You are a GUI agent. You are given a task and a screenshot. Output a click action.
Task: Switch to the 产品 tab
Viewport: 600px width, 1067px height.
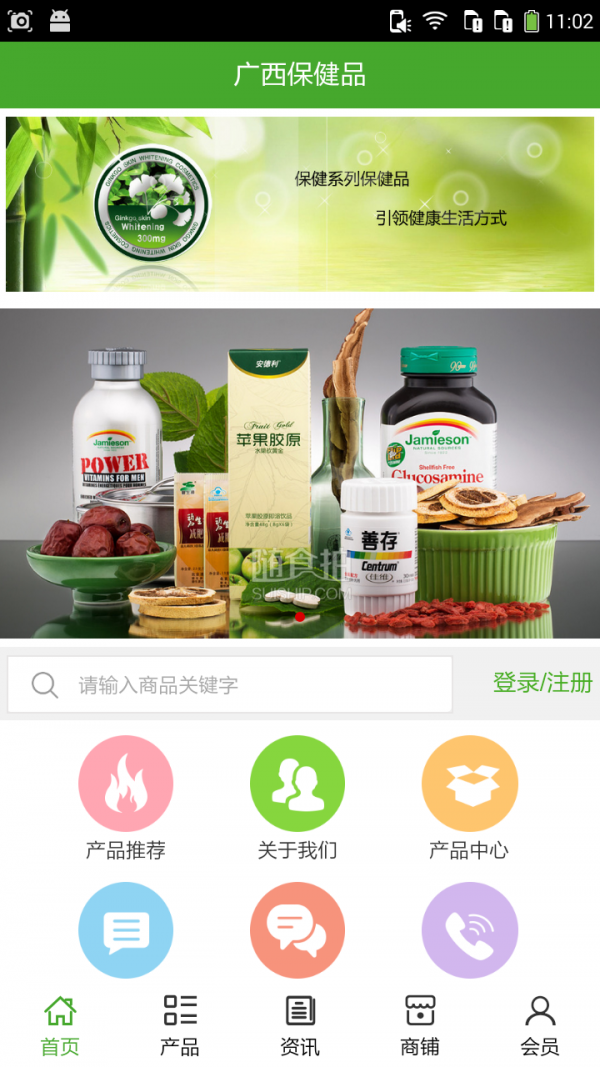(x=180, y=1025)
